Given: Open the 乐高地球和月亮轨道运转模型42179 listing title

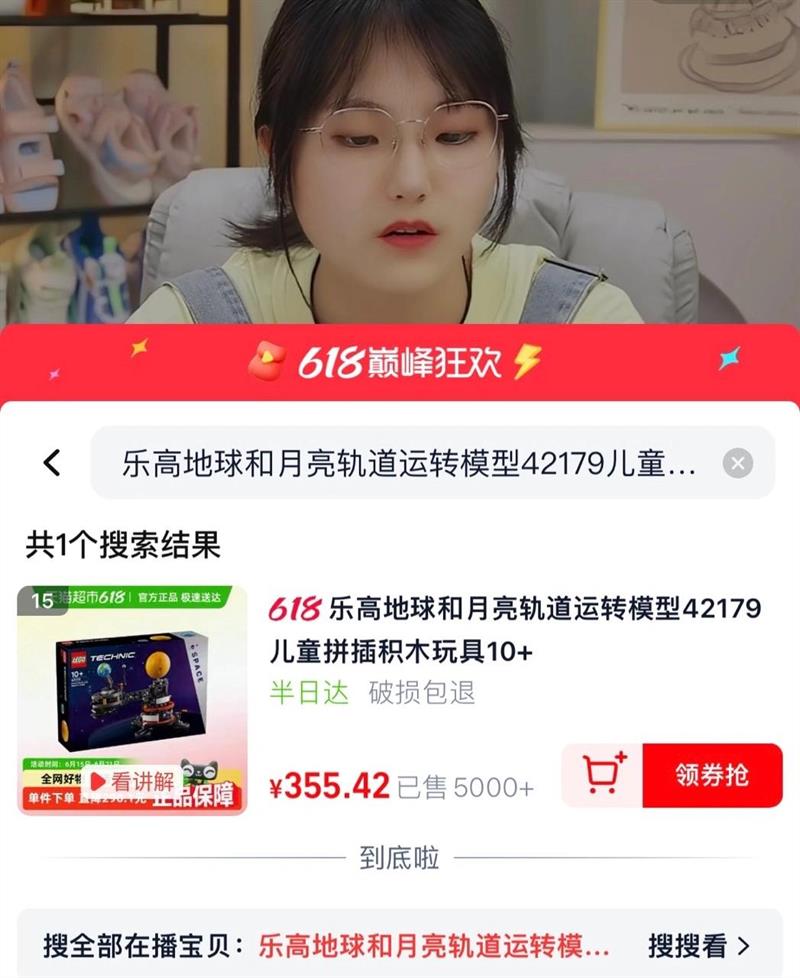Looking at the screenshot, I should tap(515, 629).
